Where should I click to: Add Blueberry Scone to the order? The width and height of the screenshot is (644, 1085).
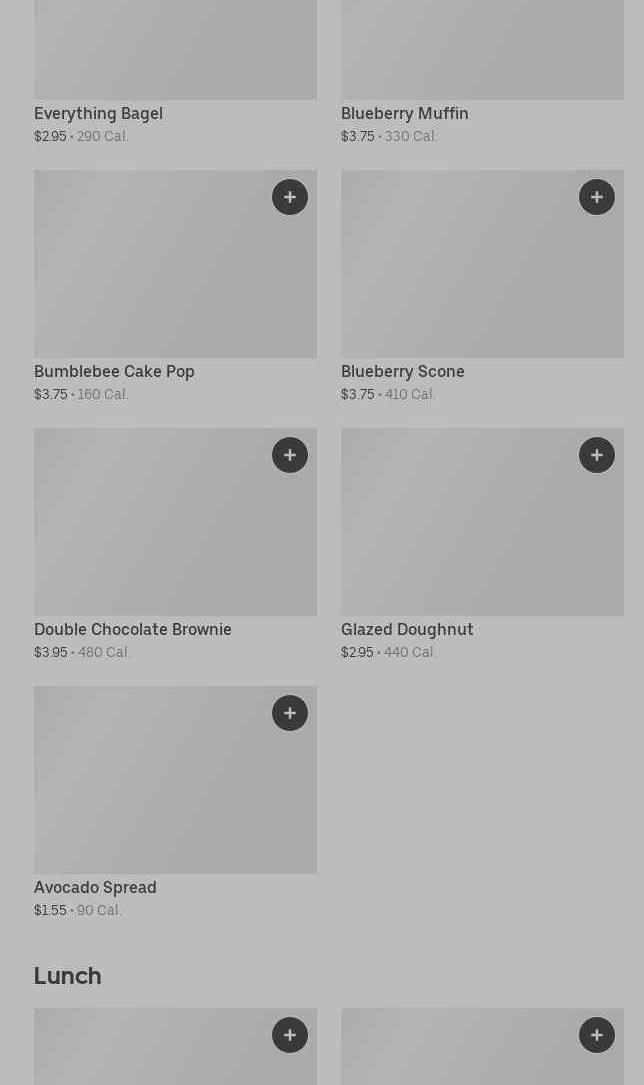pos(597,197)
